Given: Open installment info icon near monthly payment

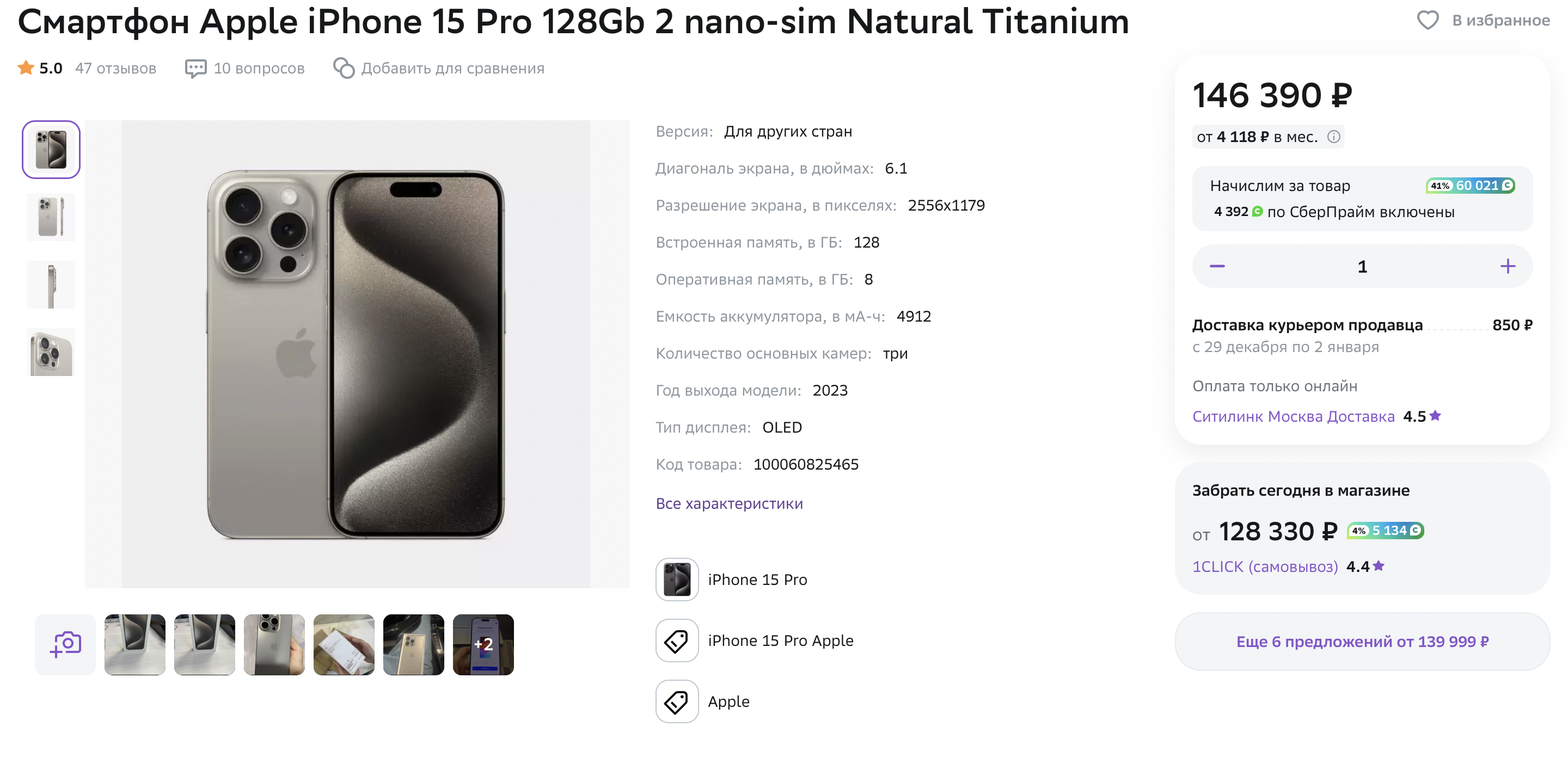Looking at the screenshot, I should [x=1333, y=137].
